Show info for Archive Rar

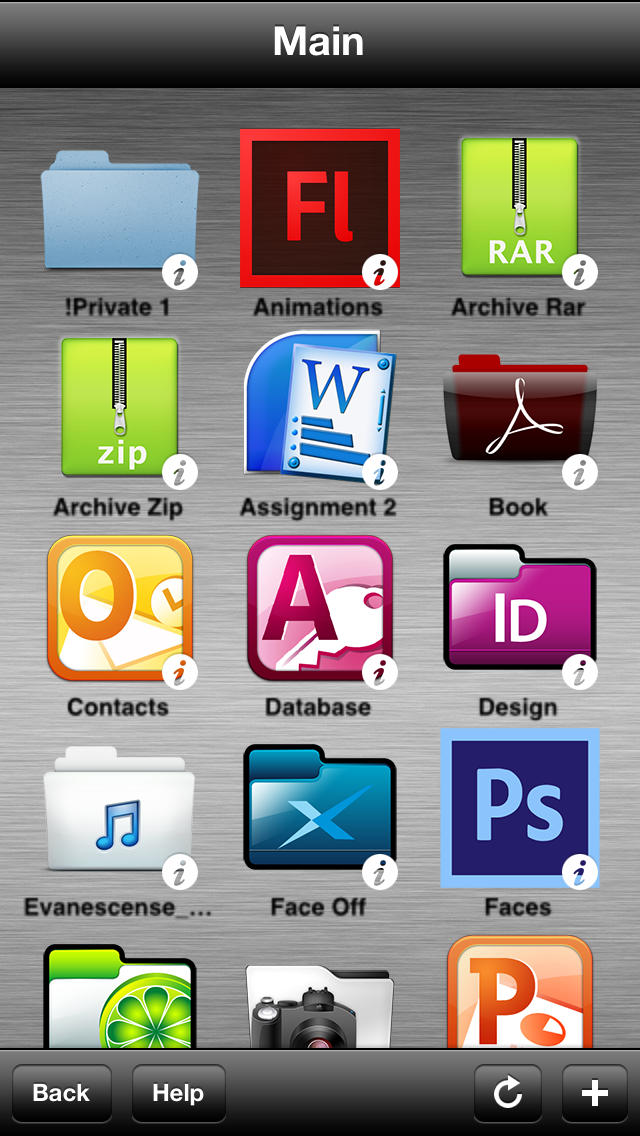pos(580,272)
